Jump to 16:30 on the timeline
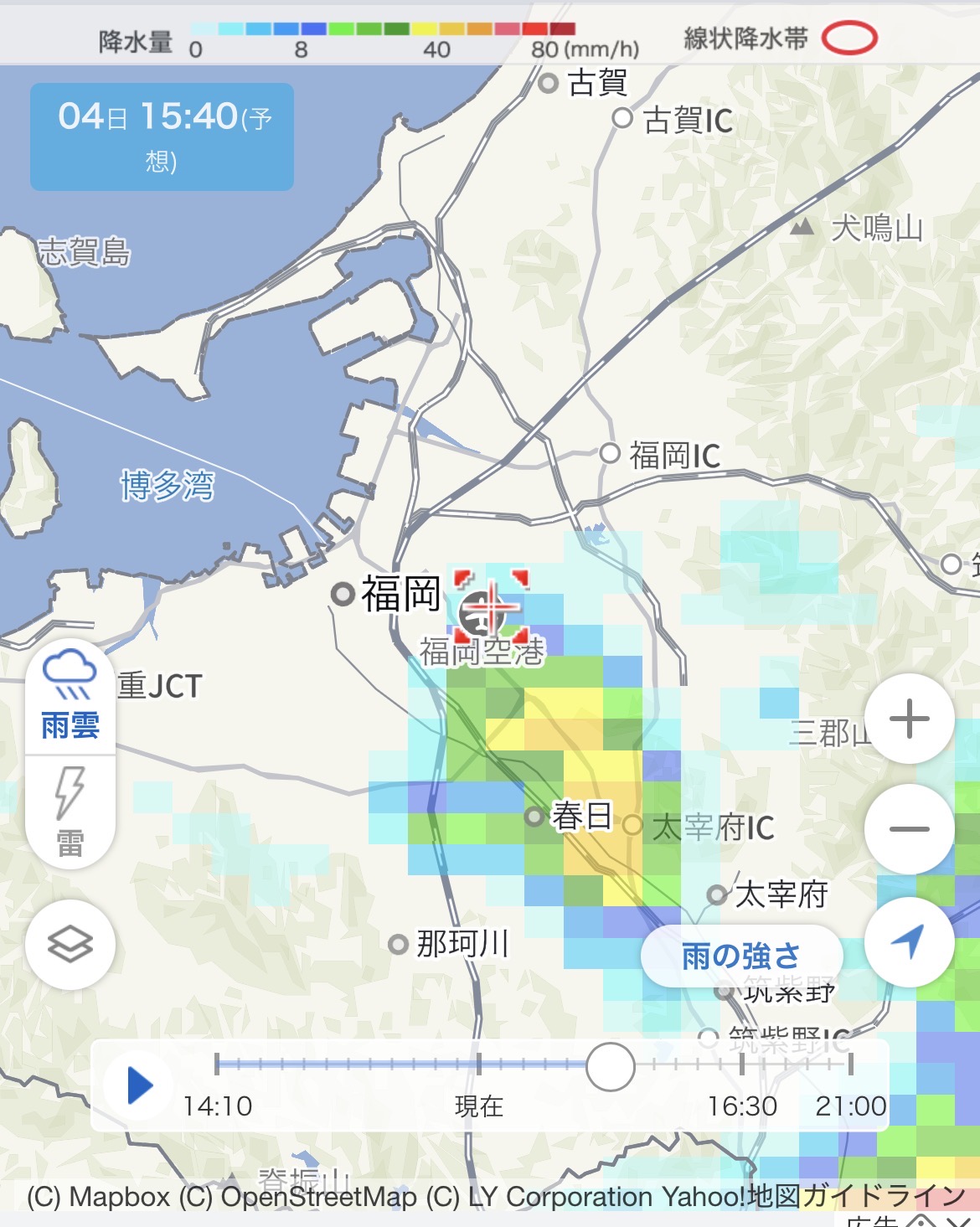Image resolution: width=980 pixels, height=1227 pixels. click(x=742, y=1066)
